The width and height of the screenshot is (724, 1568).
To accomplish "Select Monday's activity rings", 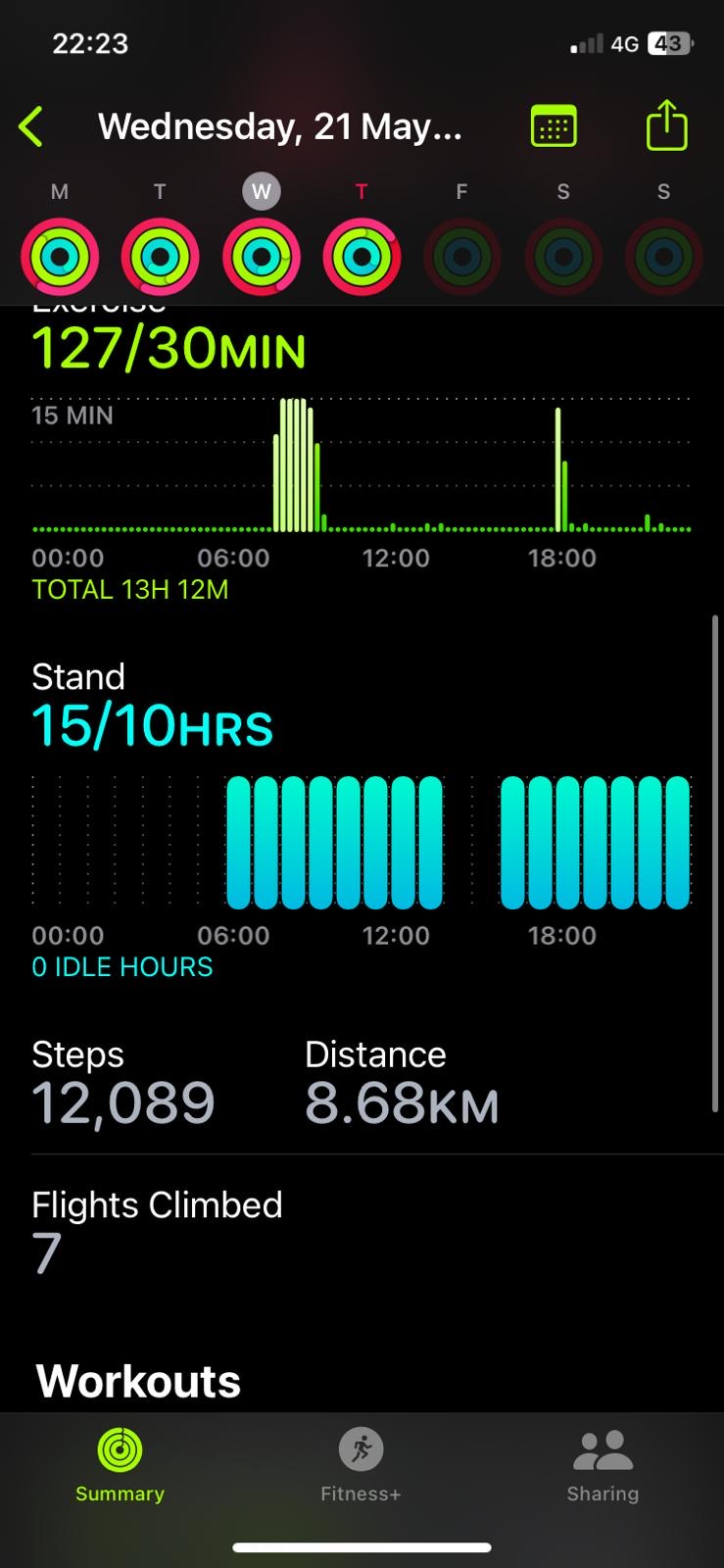I will (60, 258).
